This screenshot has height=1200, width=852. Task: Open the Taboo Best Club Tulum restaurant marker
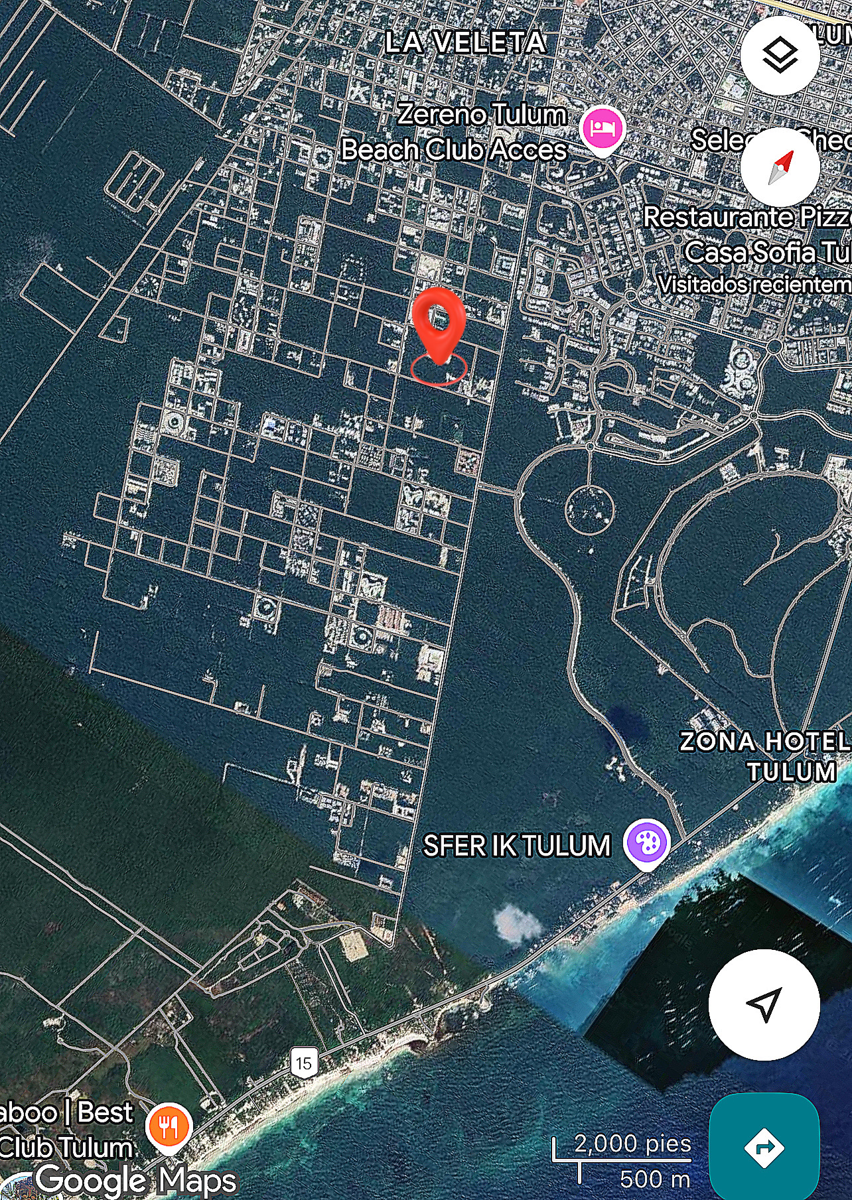tap(169, 1127)
